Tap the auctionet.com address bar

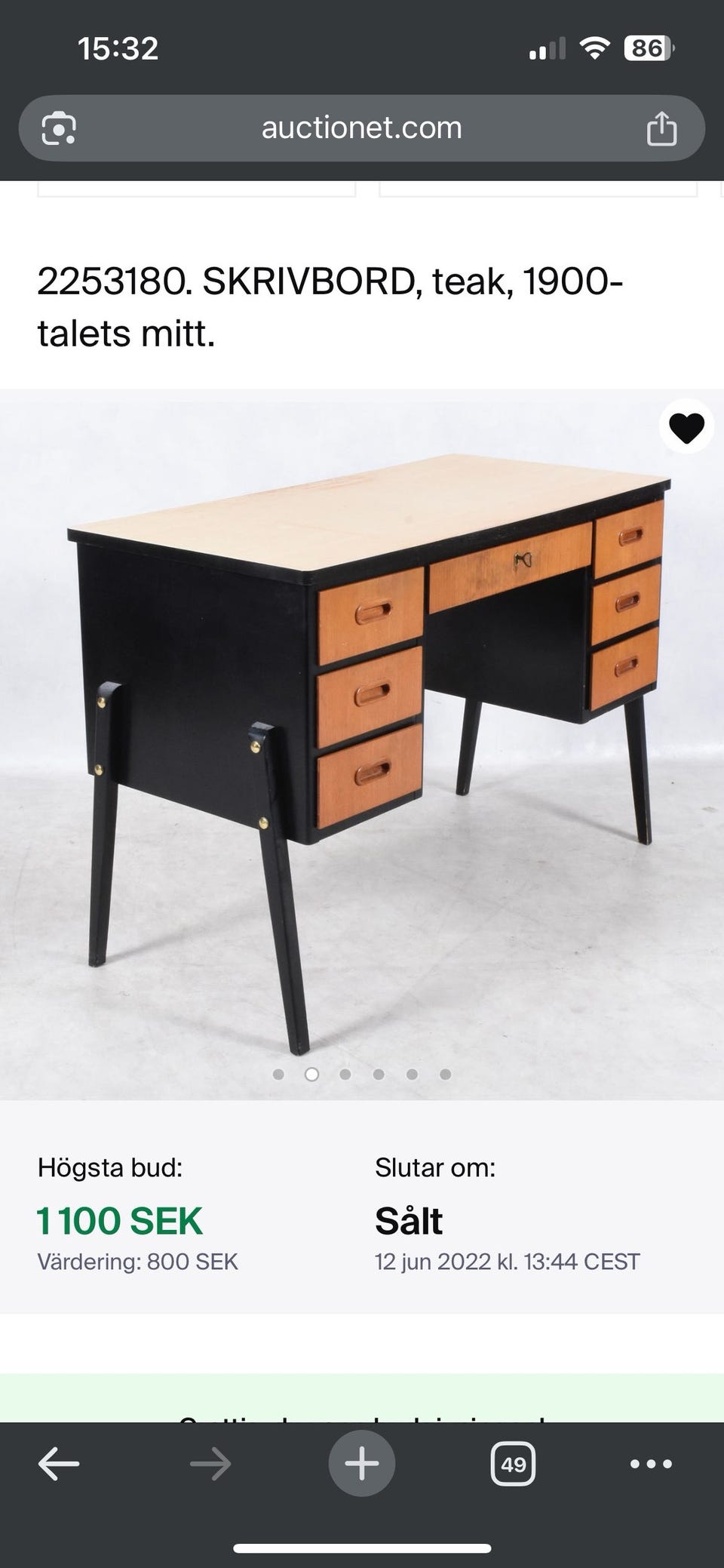click(362, 128)
